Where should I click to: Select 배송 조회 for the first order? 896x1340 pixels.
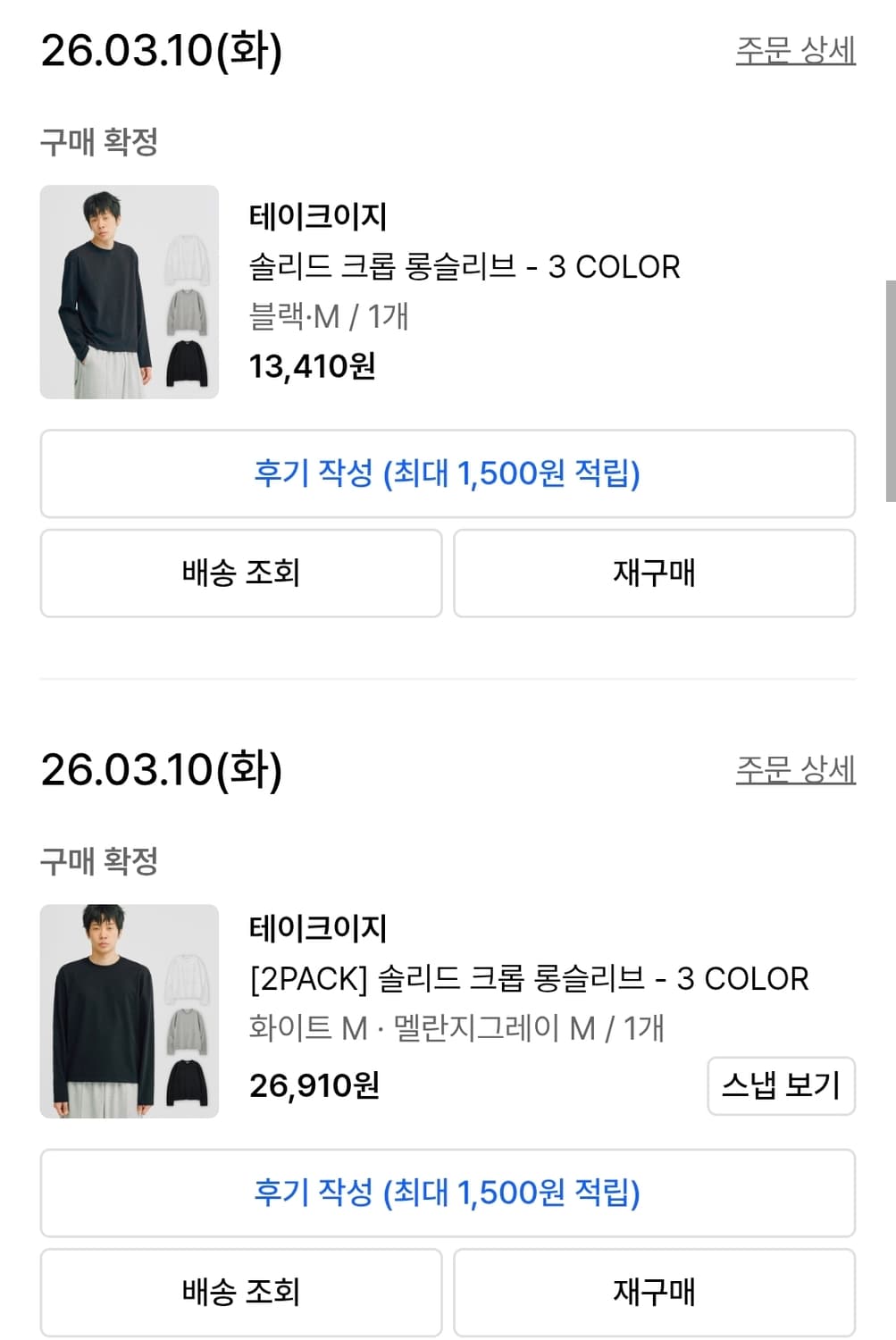click(x=239, y=573)
